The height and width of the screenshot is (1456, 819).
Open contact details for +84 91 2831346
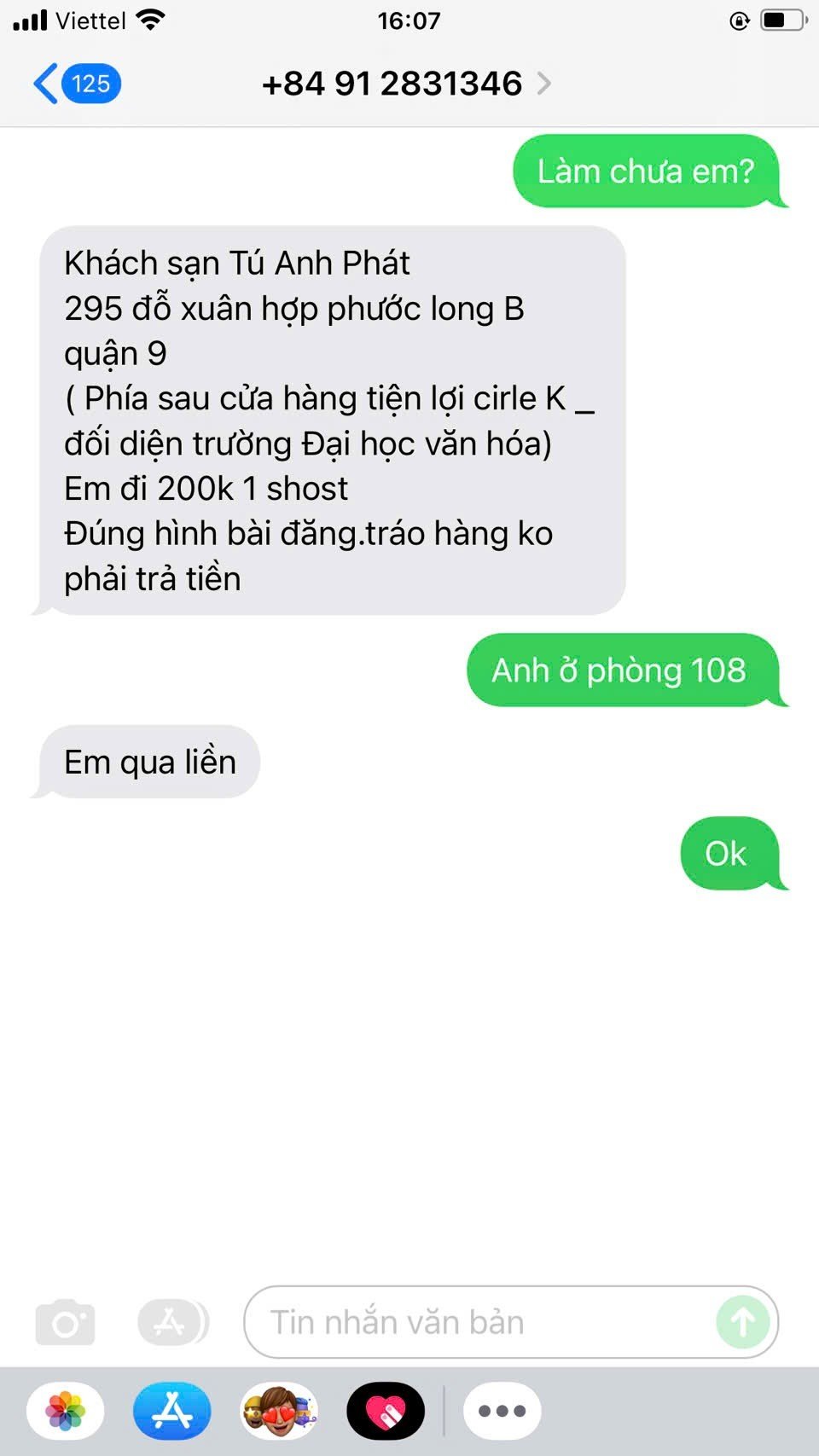point(406,84)
